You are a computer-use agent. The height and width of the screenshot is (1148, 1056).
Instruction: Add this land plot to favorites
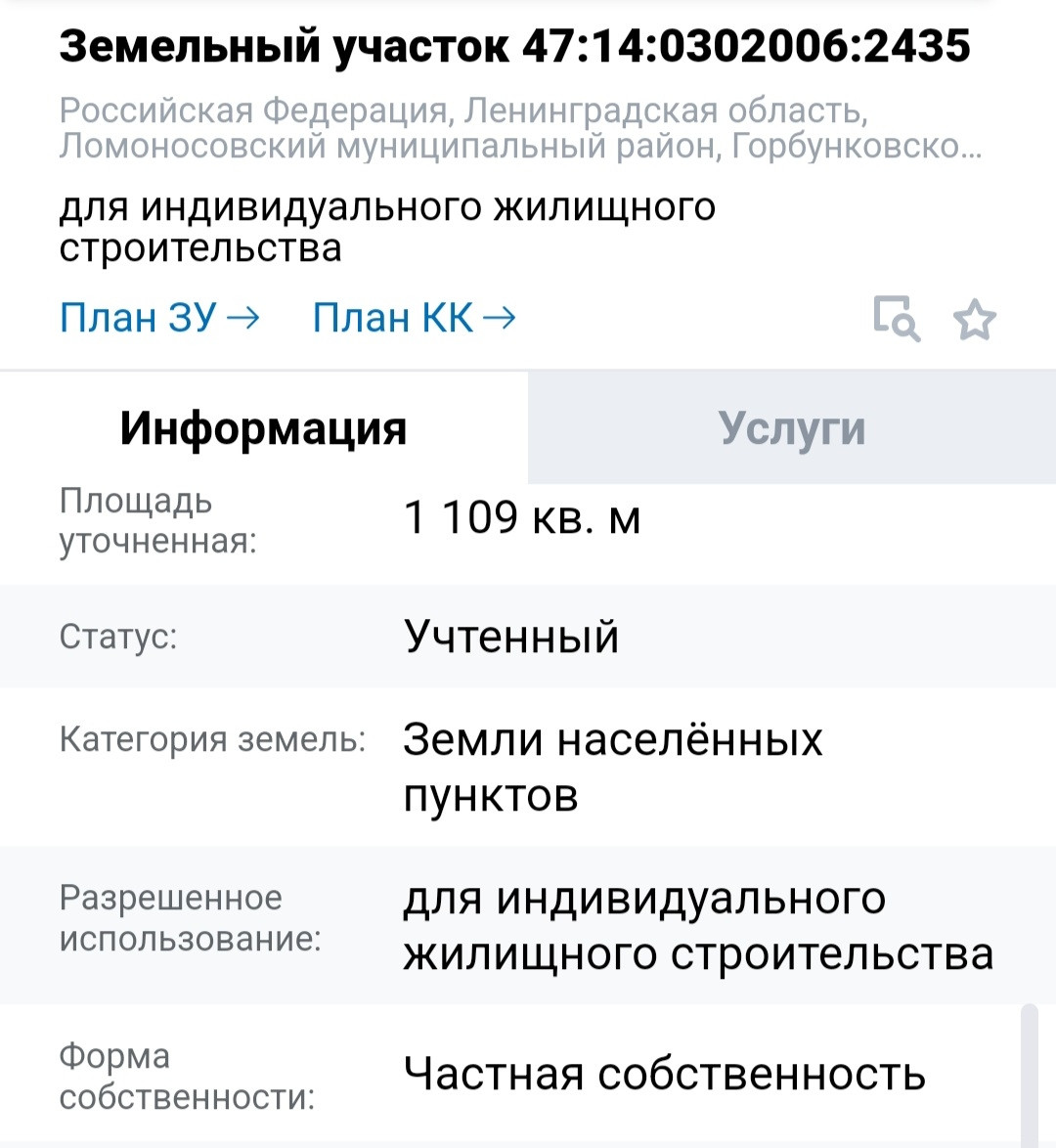click(974, 320)
